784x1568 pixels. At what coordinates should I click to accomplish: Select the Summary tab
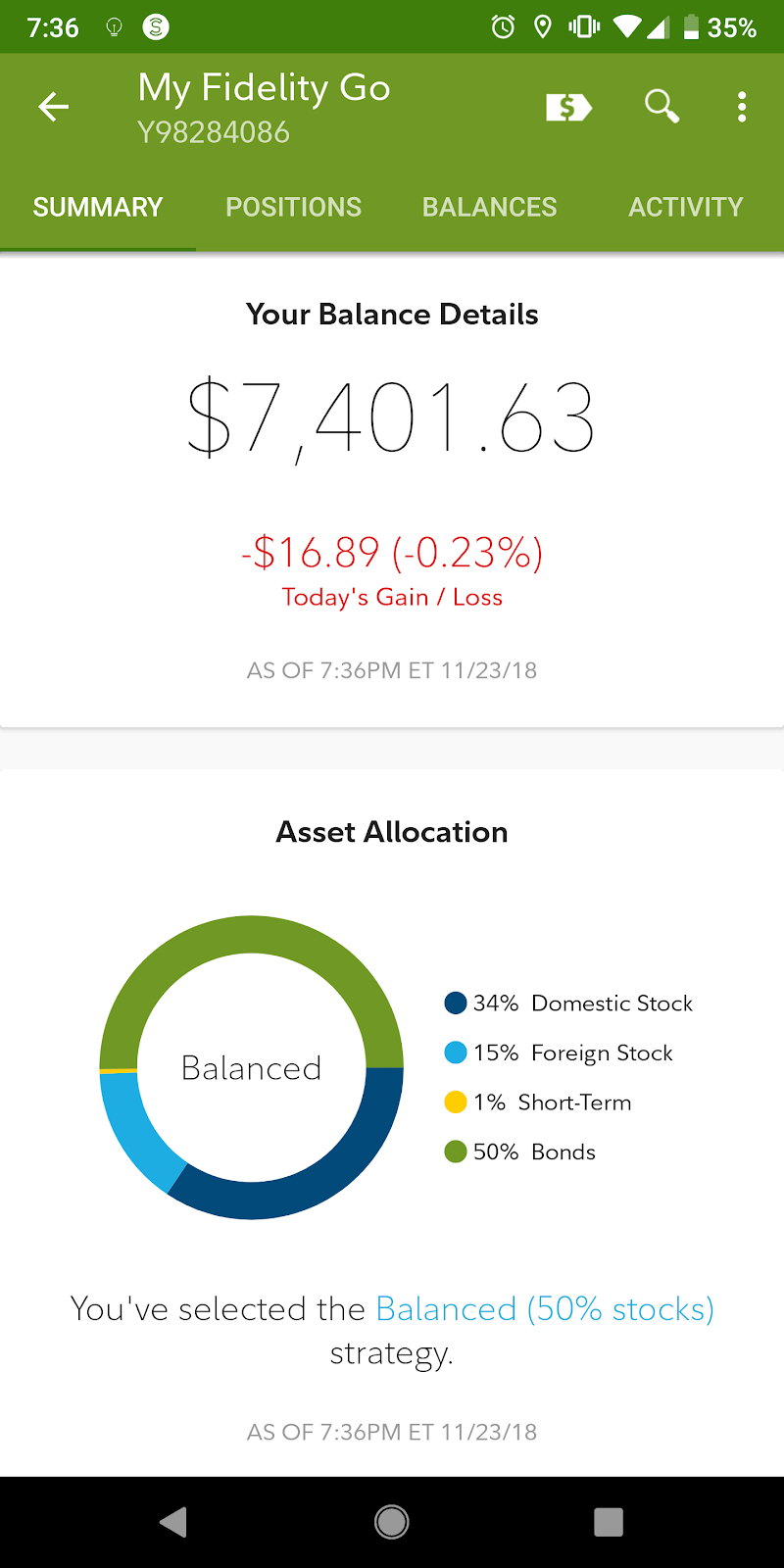click(98, 207)
